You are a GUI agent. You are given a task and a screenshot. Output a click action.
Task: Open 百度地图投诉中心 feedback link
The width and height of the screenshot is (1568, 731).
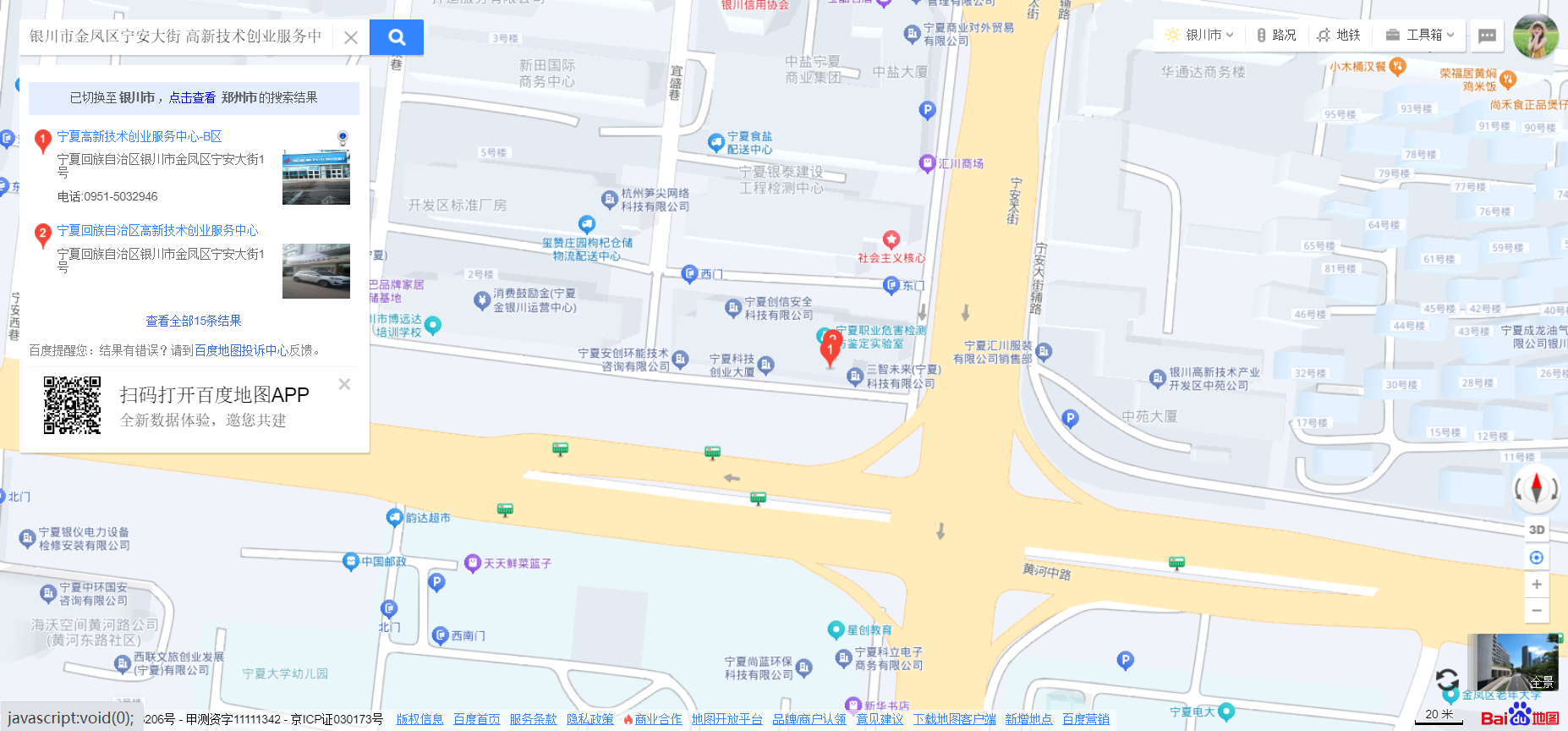[241, 350]
